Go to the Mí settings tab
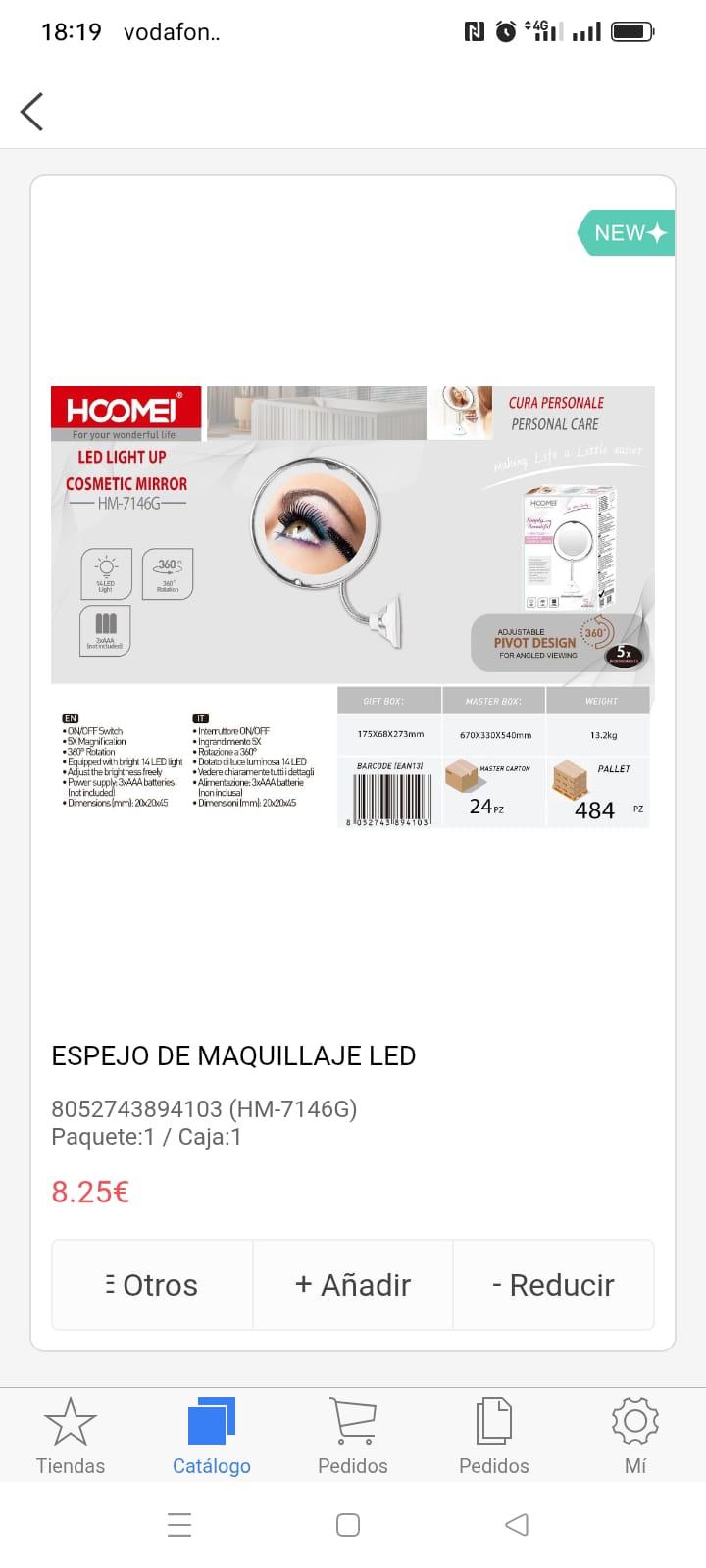The width and height of the screenshot is (706, 1568). coord(635,1437)
